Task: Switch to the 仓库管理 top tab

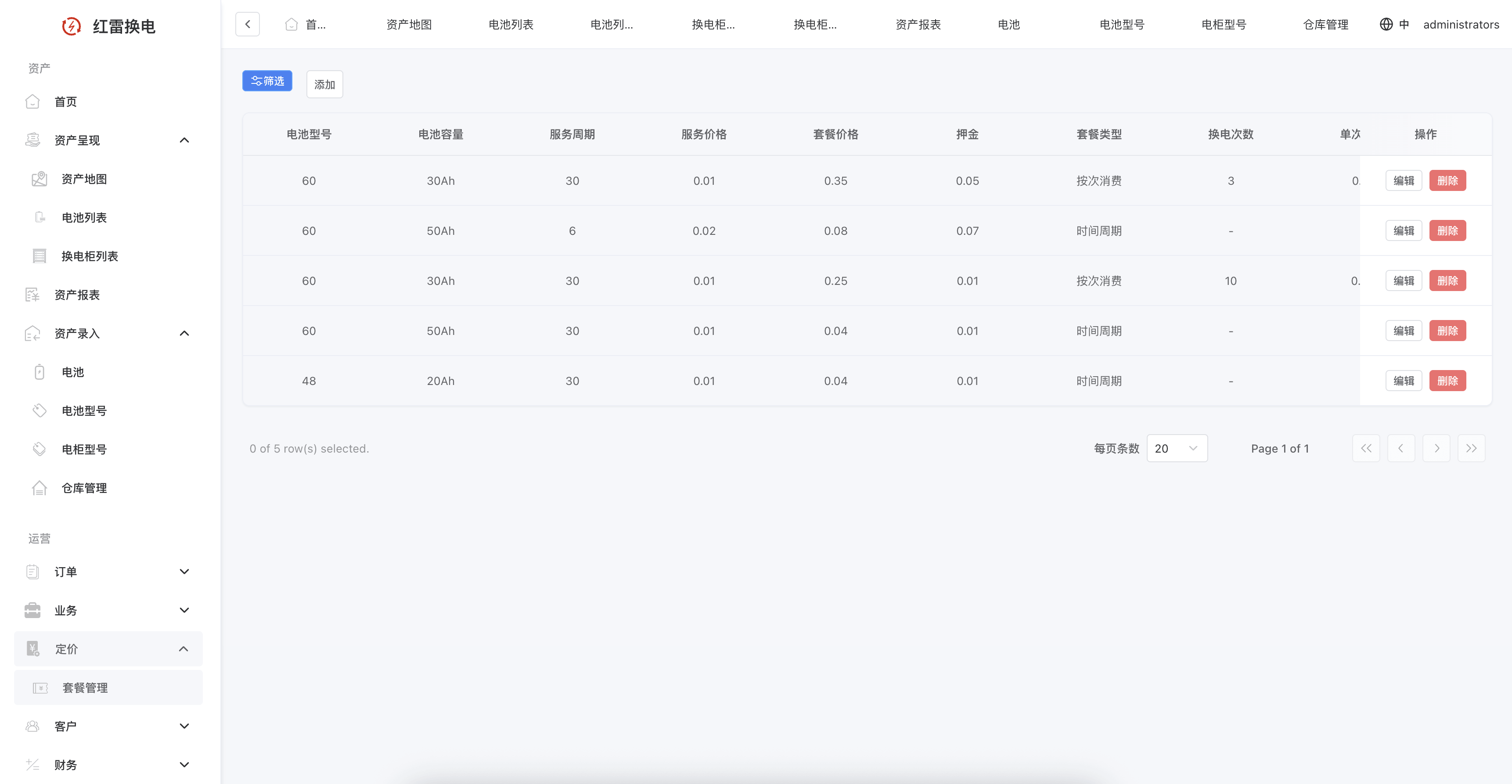Action: [x=1325, y=25]
